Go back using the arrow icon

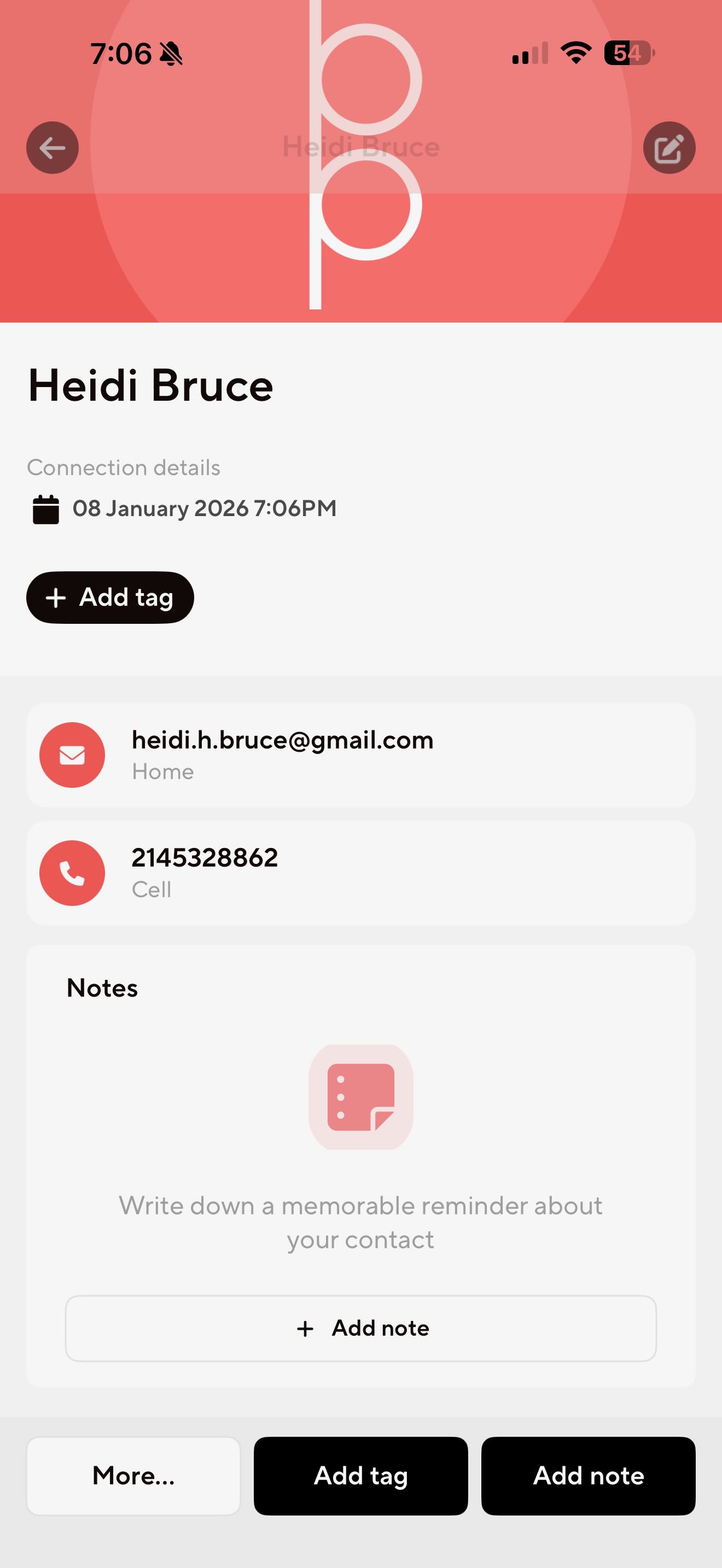click(53, 148)
